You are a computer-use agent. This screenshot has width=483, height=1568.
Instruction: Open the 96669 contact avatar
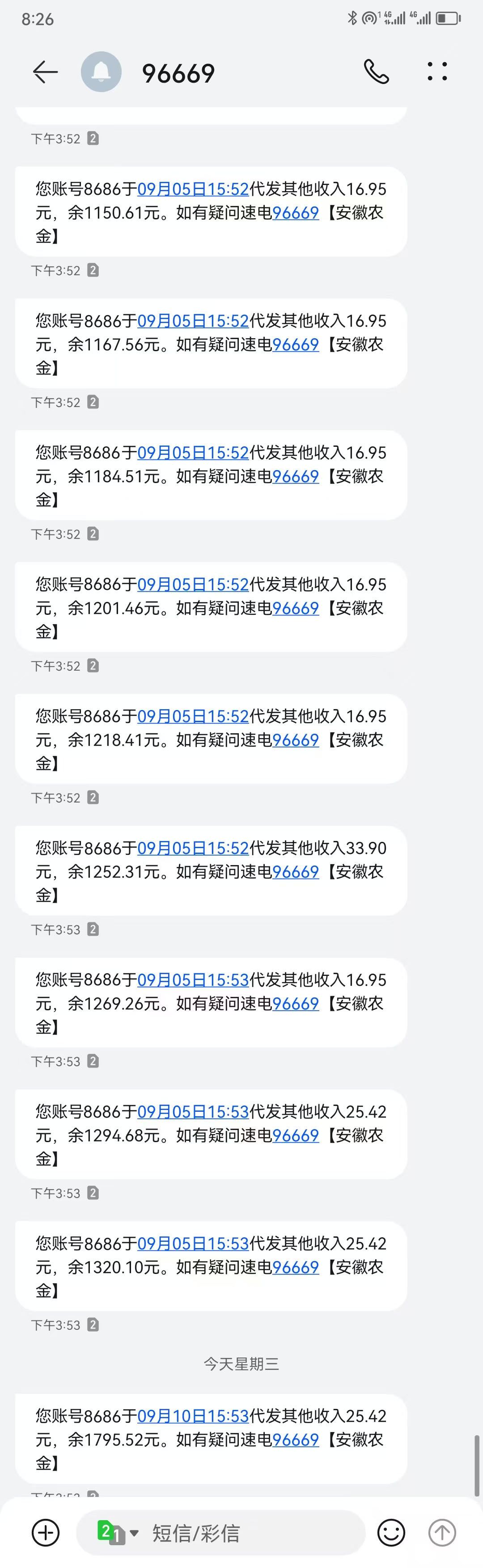[x=101, y=72]
